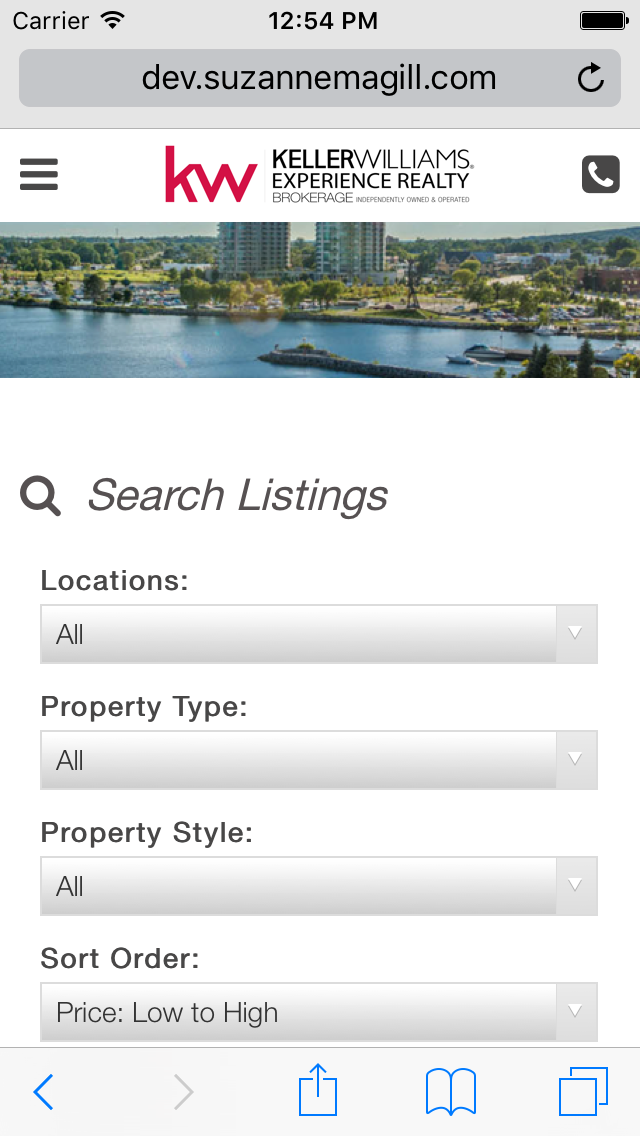Open the hamburger menu
This screenshot has width=640, height=1136.
click(x=39, y=175)
